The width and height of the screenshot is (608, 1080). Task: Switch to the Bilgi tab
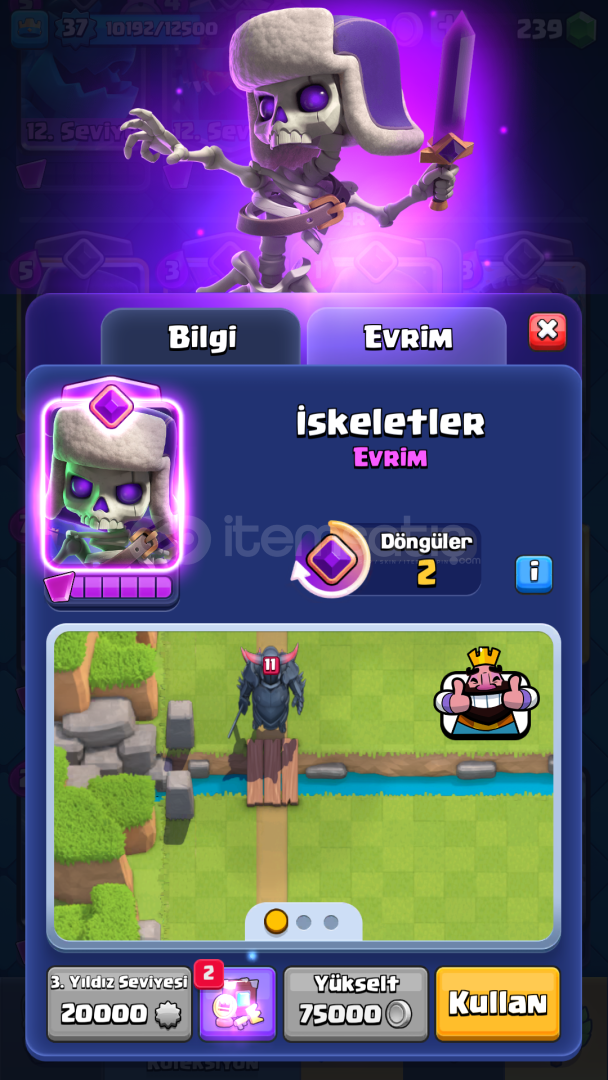point(201,337)
